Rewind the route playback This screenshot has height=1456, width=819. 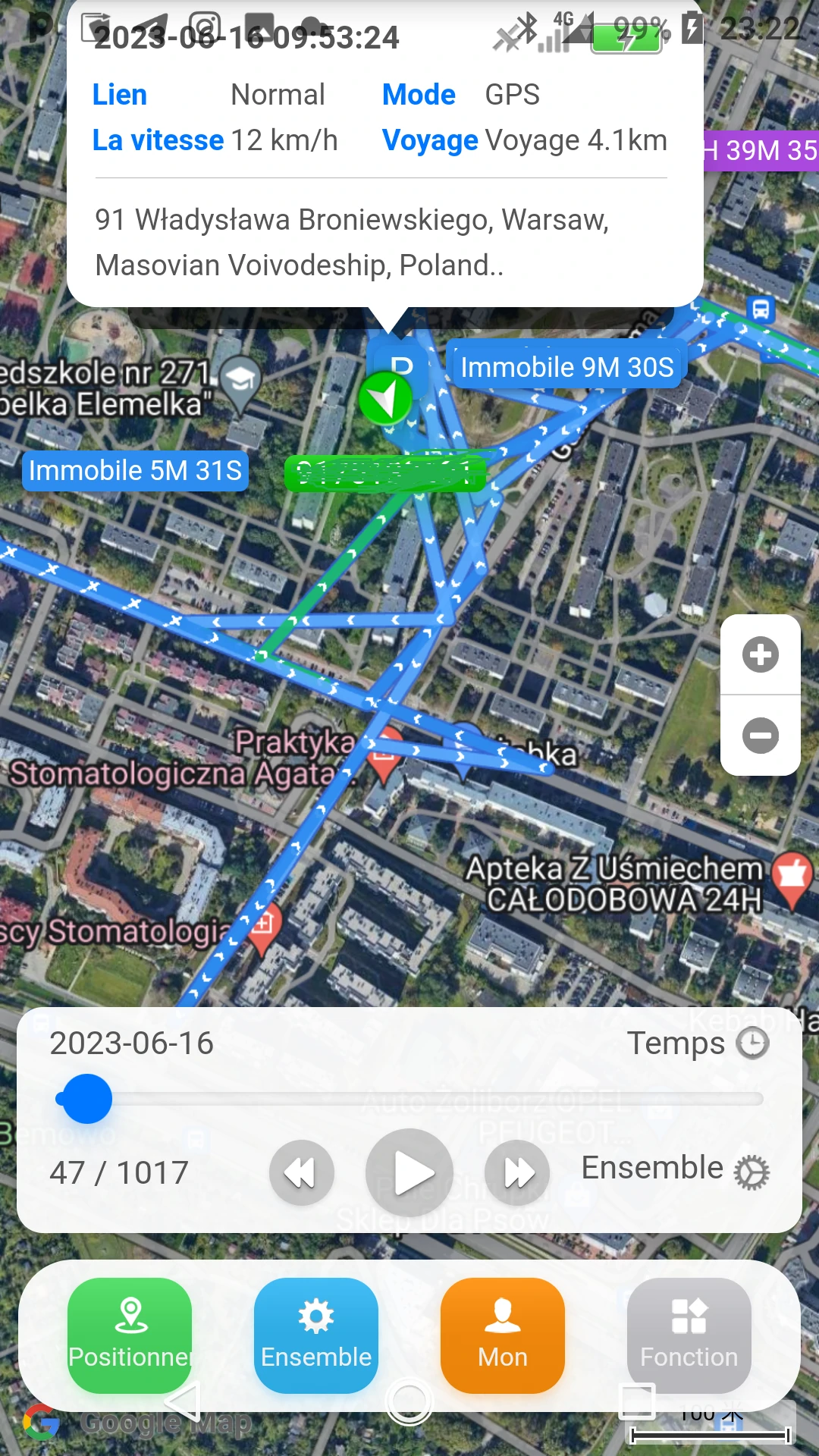[301, 1172]
